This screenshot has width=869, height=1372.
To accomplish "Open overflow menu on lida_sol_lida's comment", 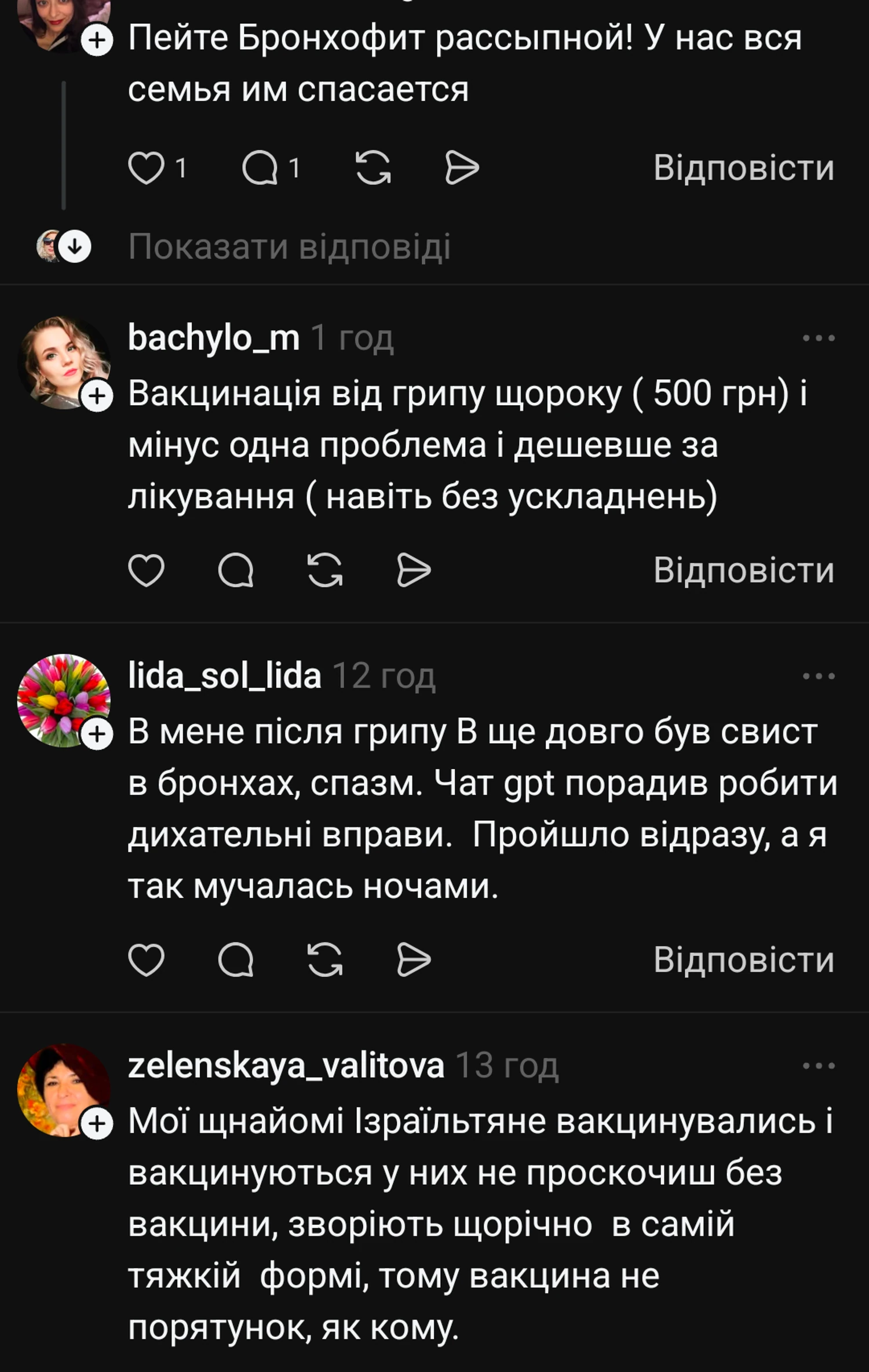I will 818,676.
